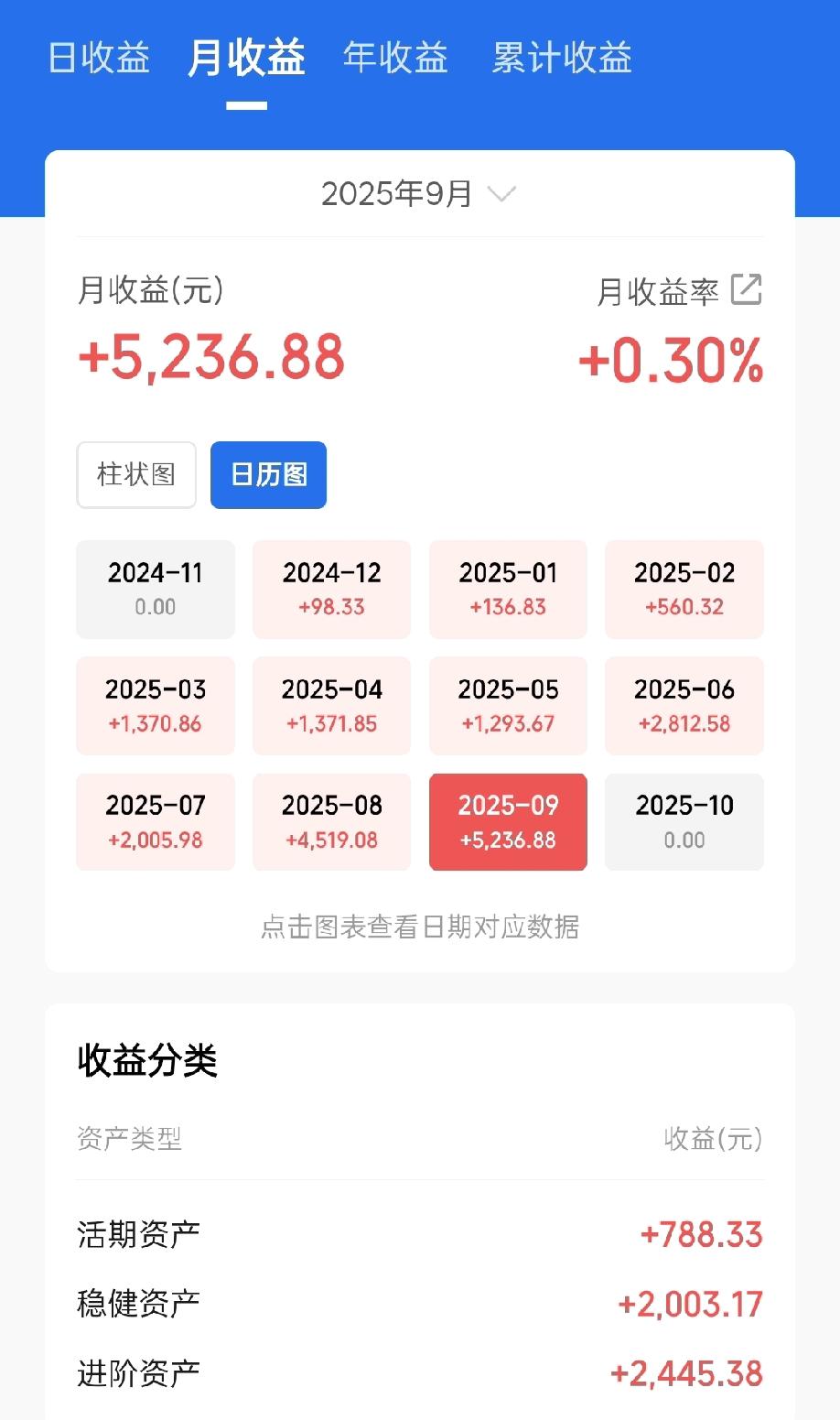Select the 2025-02 month cell

(x=684, y=589)
